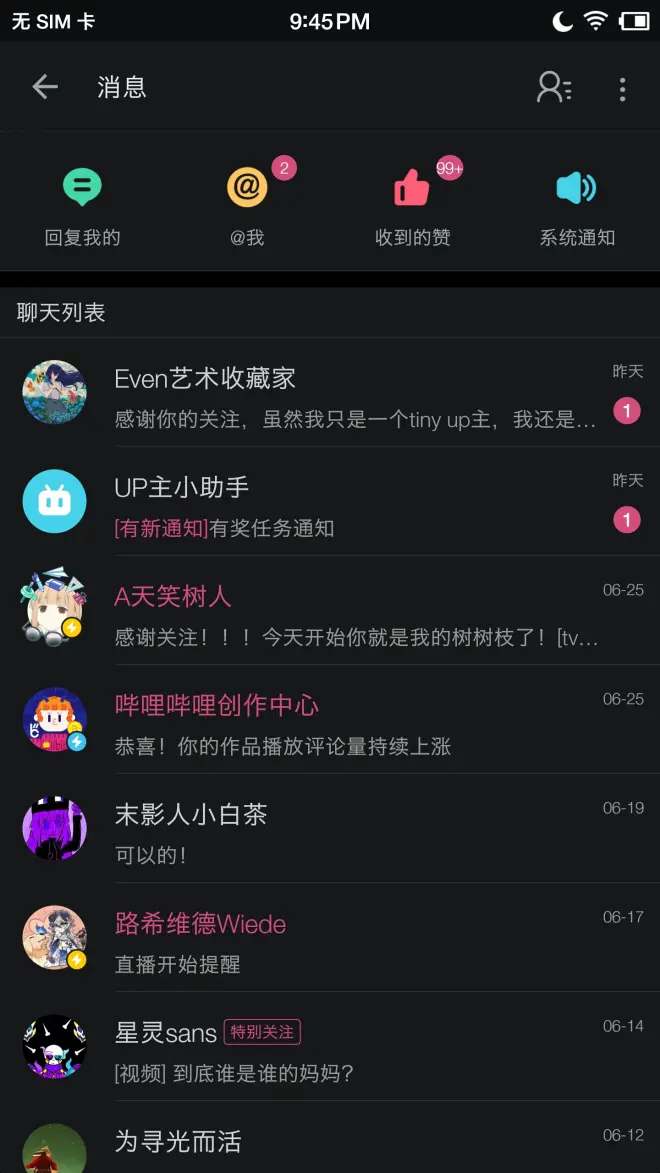The height and width of the screenshot is (1173, 660).
Task: Open the three-dot overflow menu
Action: tap(622, 89)
